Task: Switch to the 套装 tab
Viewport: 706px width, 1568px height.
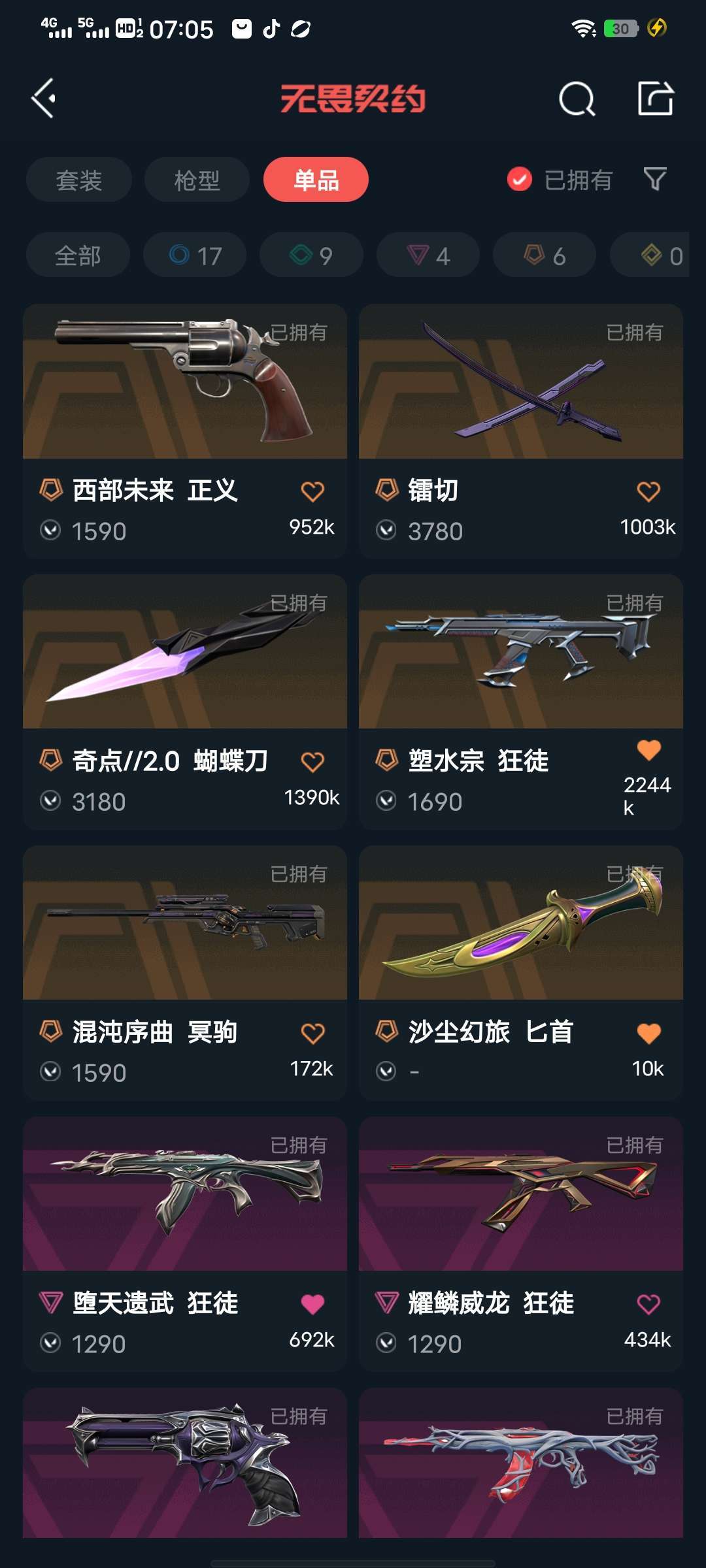Action: coord(79,180)
